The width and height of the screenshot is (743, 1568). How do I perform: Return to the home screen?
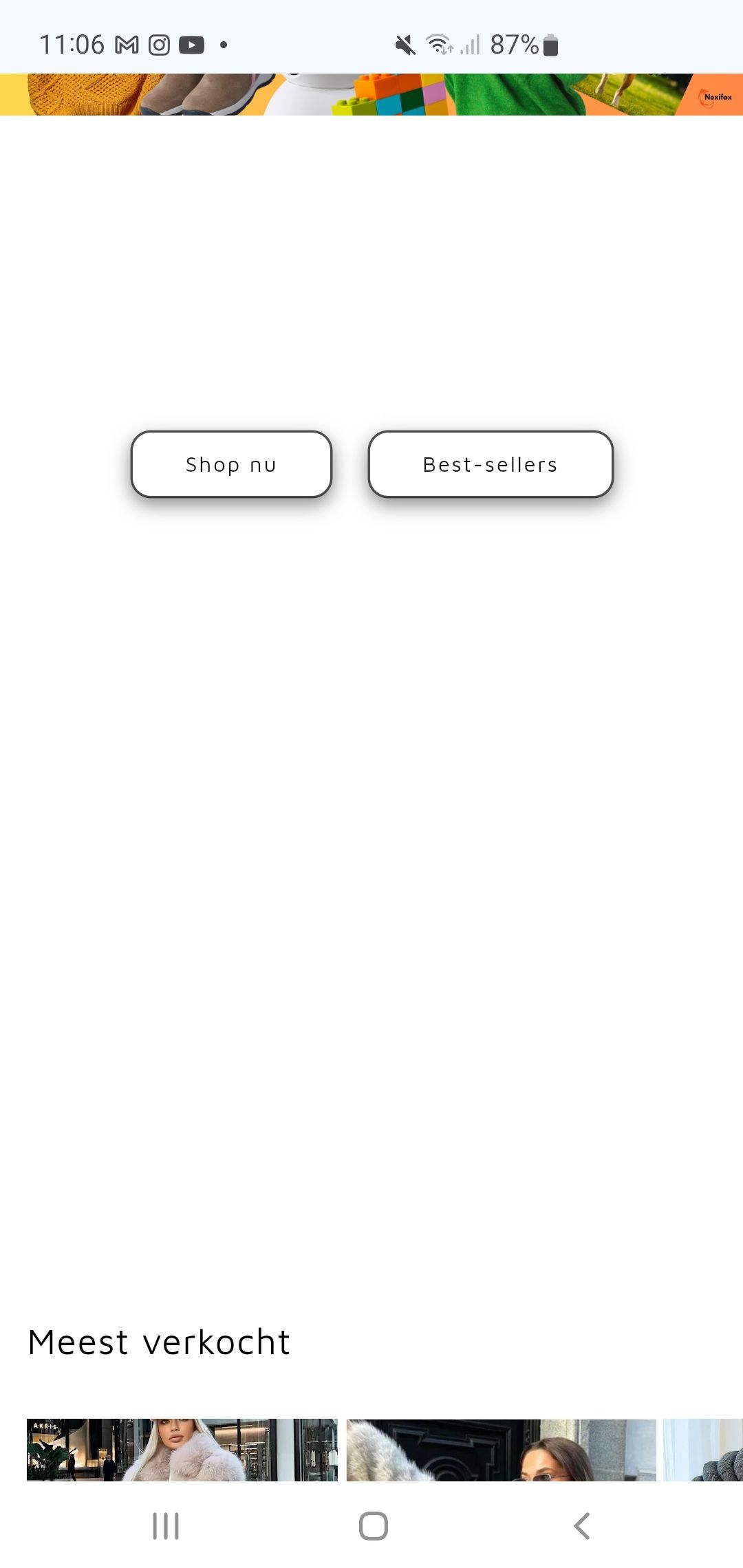tap(373, 1526)
